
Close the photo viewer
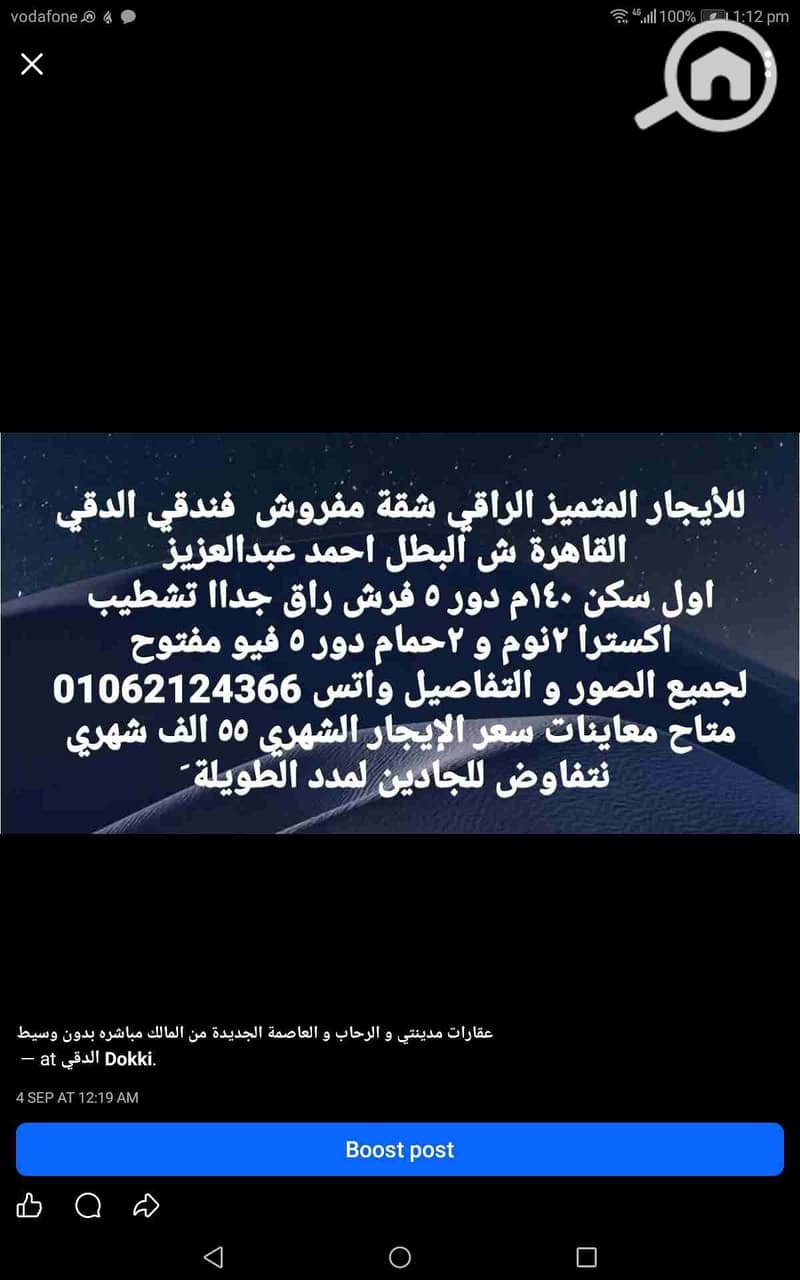point(32,65)
